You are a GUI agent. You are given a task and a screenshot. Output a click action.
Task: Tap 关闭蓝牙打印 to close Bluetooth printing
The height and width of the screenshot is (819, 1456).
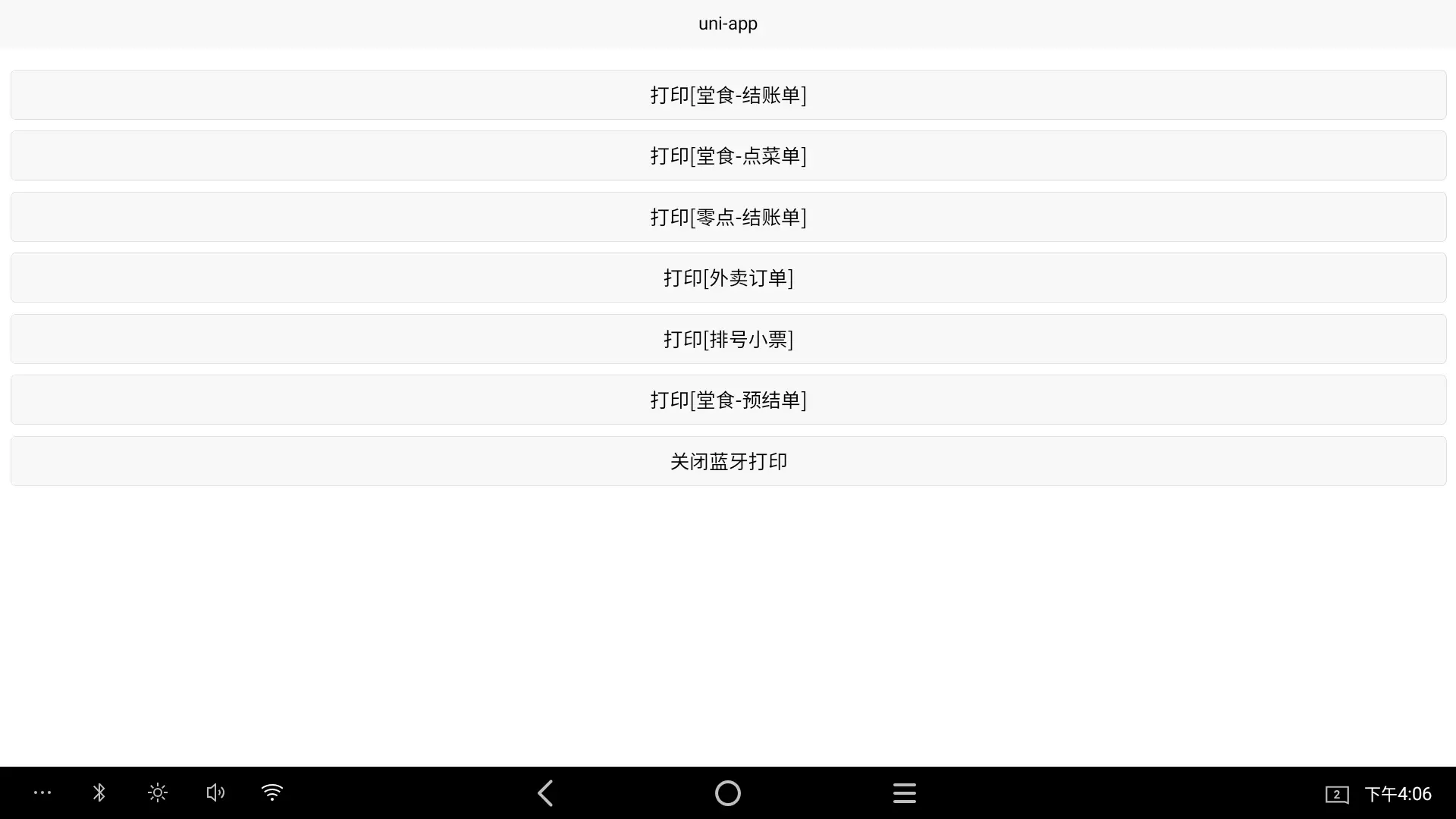(728, 461)
